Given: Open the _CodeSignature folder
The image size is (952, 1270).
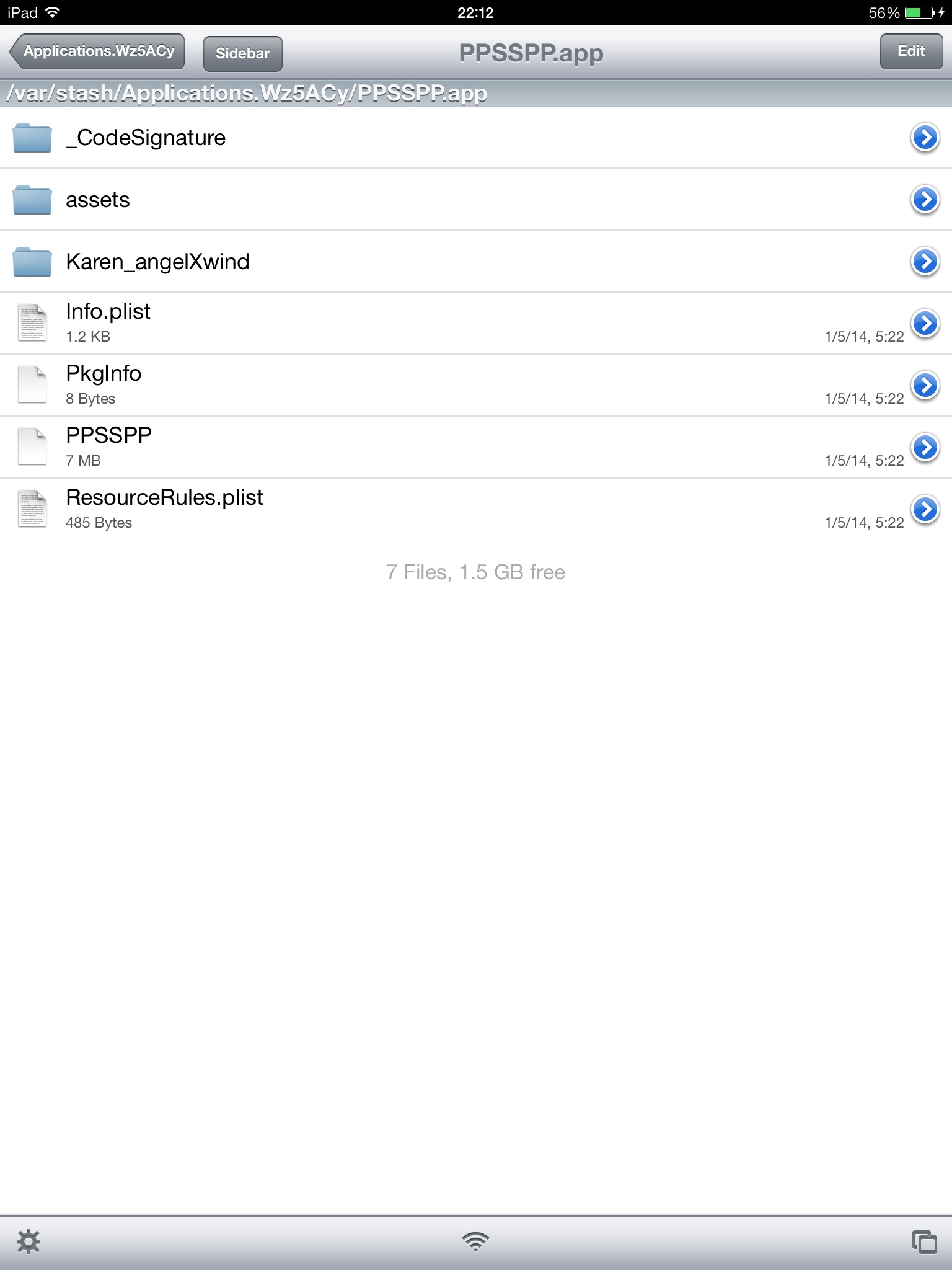Looking at the screenshot, I should (x=146, y=138).
